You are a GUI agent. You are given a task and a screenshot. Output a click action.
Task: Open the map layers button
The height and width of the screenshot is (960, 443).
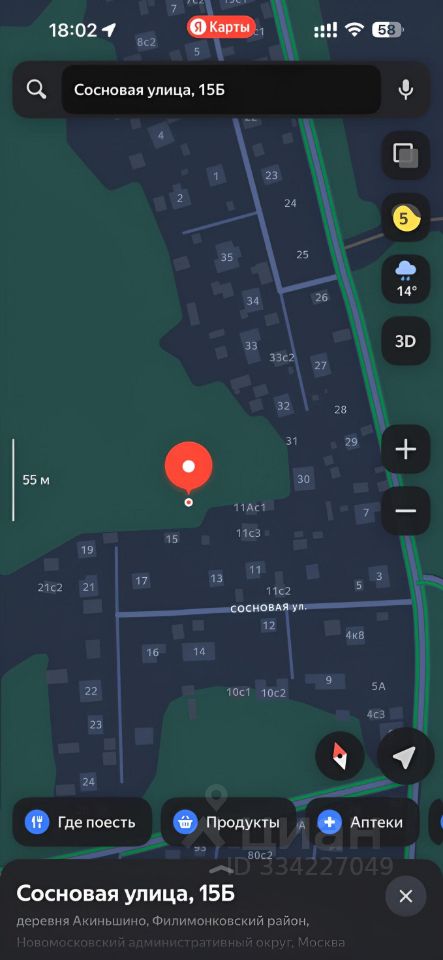click(x=405, y=155)
